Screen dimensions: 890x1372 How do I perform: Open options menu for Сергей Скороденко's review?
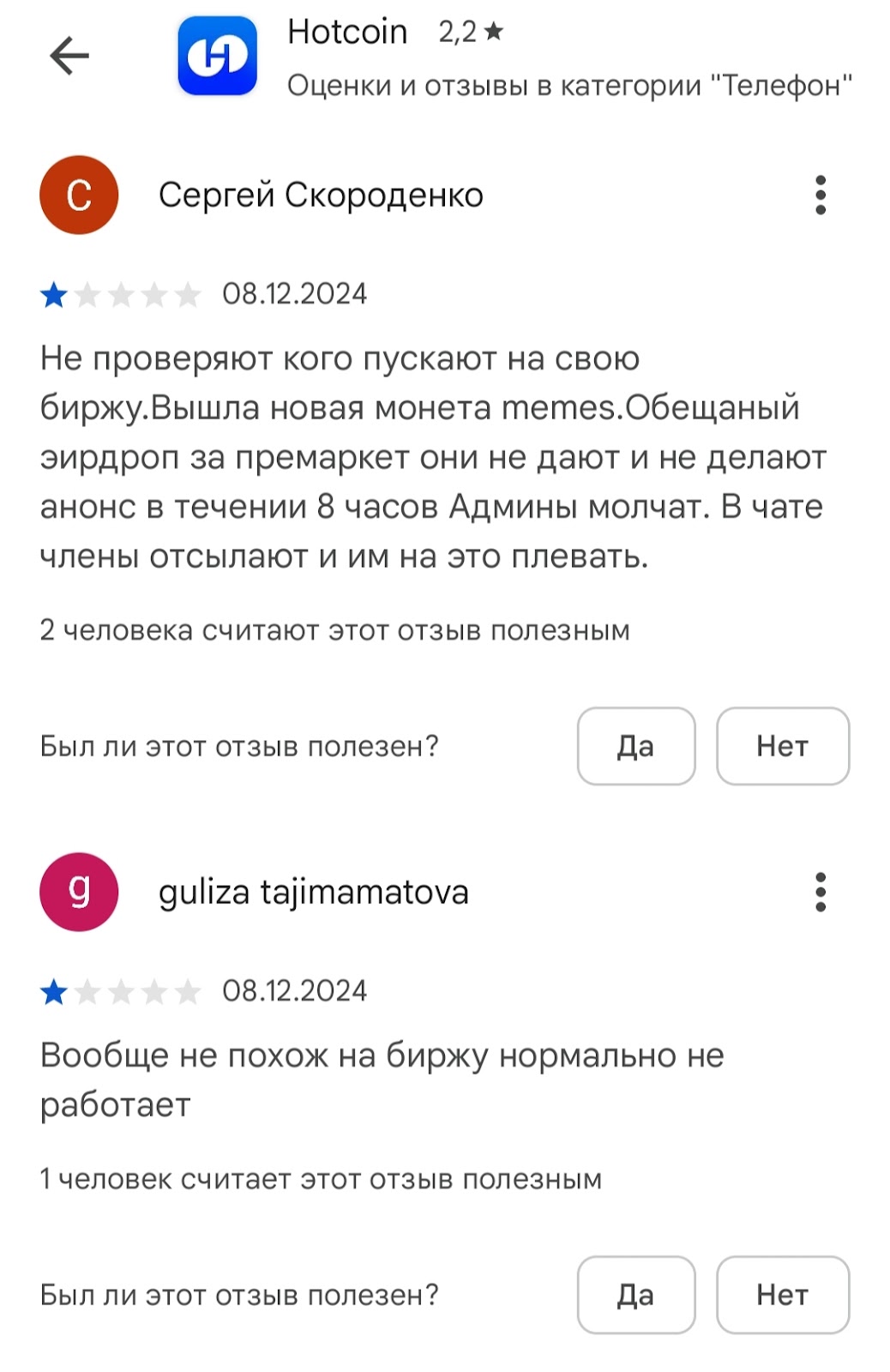coord(821,196)
